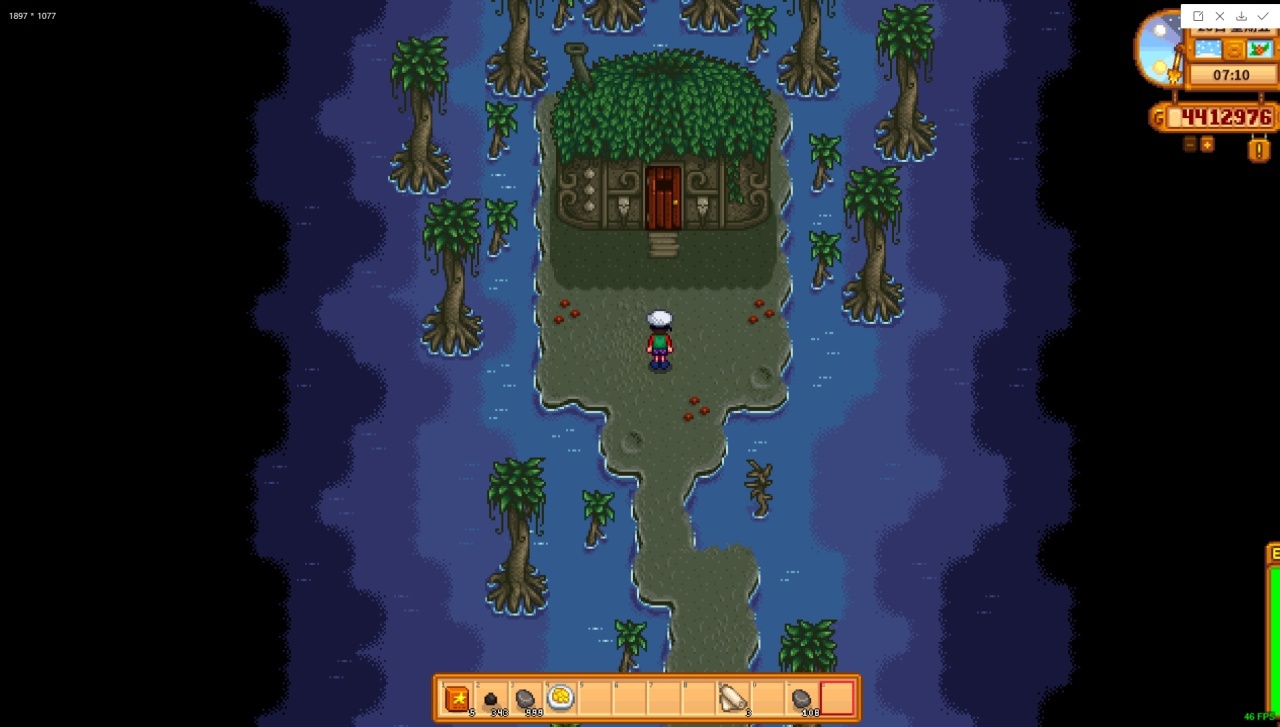The width and height of the screenshot is (1280, 727).
Task: Zoom in with the plus button
Action: (1207, 144)
